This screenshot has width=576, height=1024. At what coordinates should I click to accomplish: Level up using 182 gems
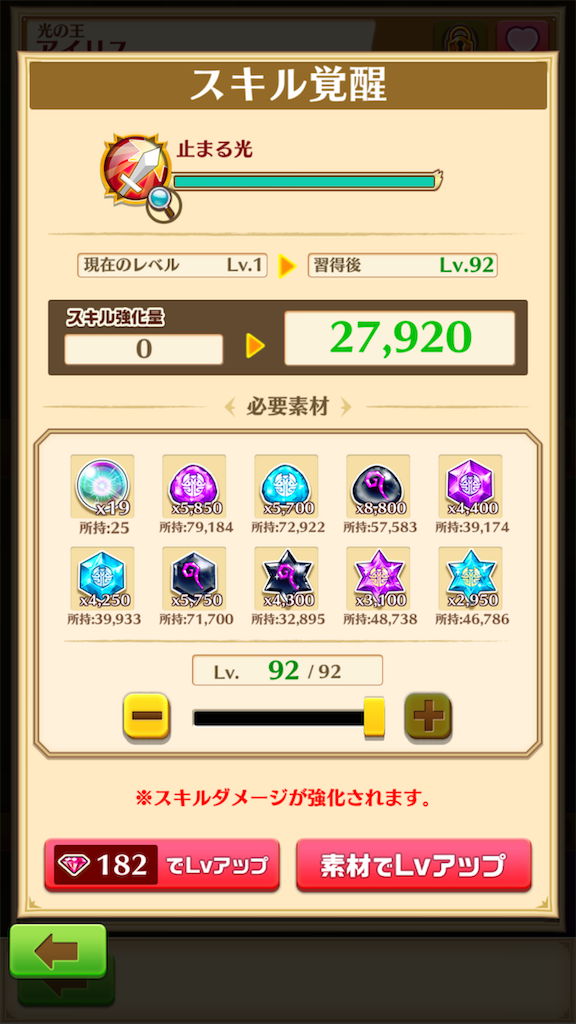pos(162,865)
